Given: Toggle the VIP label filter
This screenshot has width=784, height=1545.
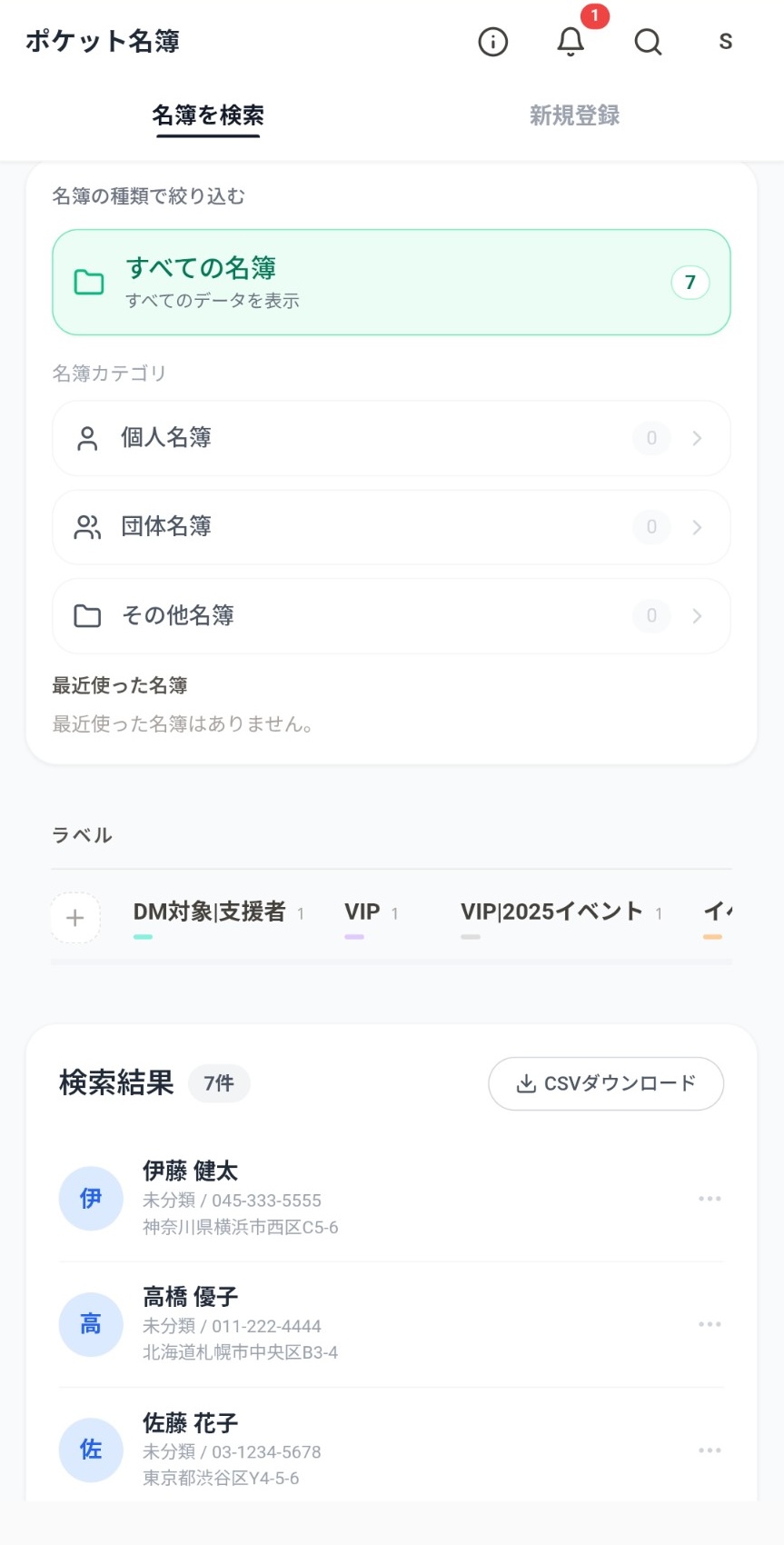Looking at the screenshot, I should pyautogui.click(x=361, y=912).
